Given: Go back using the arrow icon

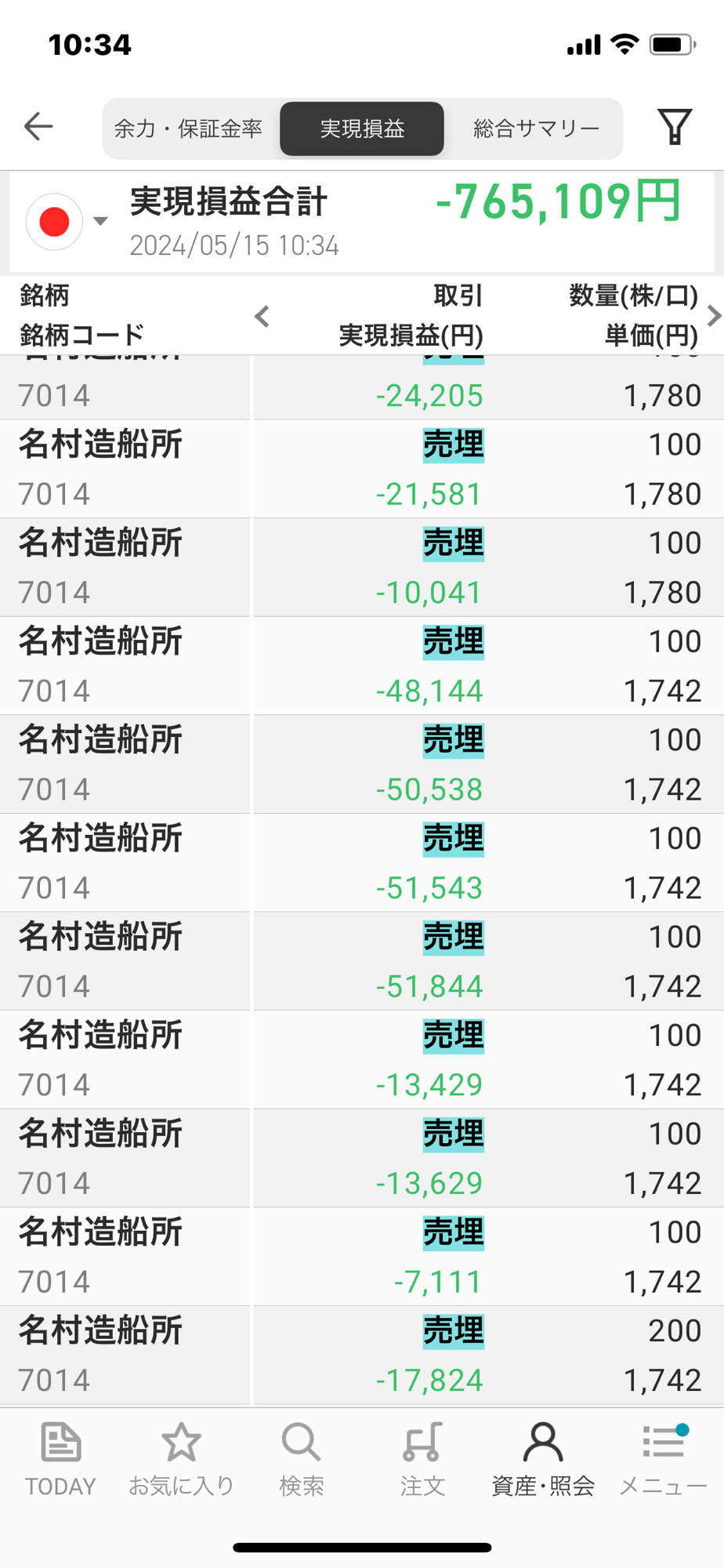Looking at the screenshot, I should tap(38, 126).
